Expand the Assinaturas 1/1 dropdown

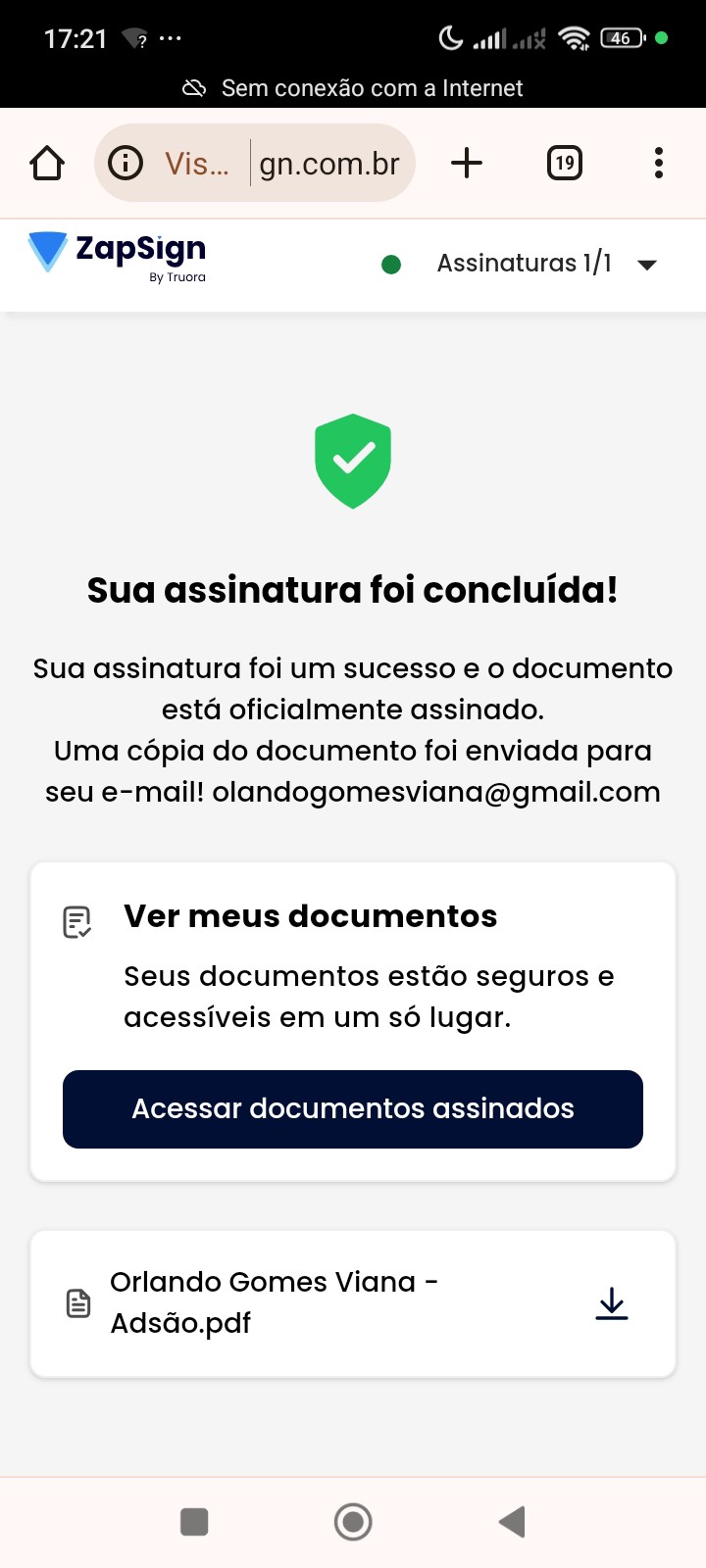coord(646,264)
